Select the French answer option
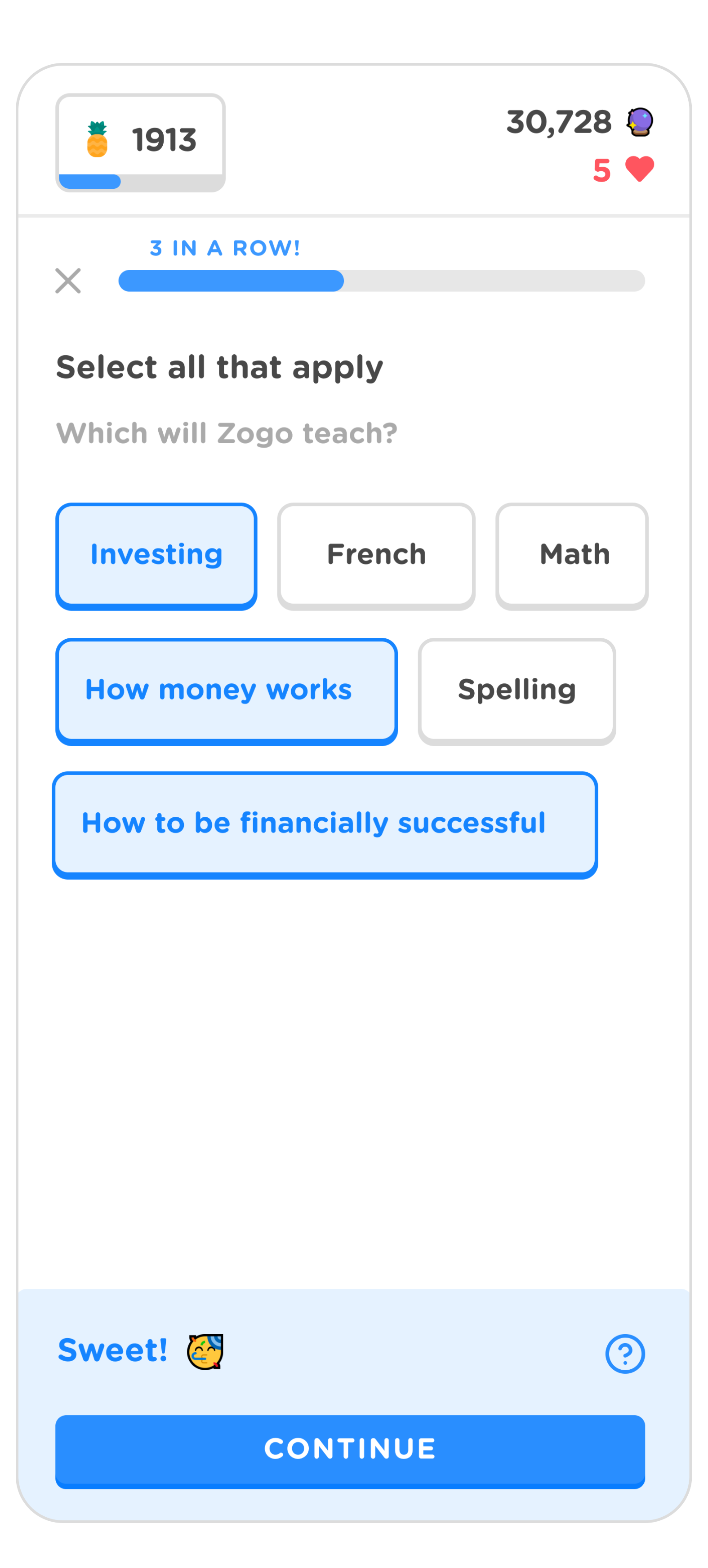The width and height of the screenshot is (708, 1568). (x=376, y=556)
